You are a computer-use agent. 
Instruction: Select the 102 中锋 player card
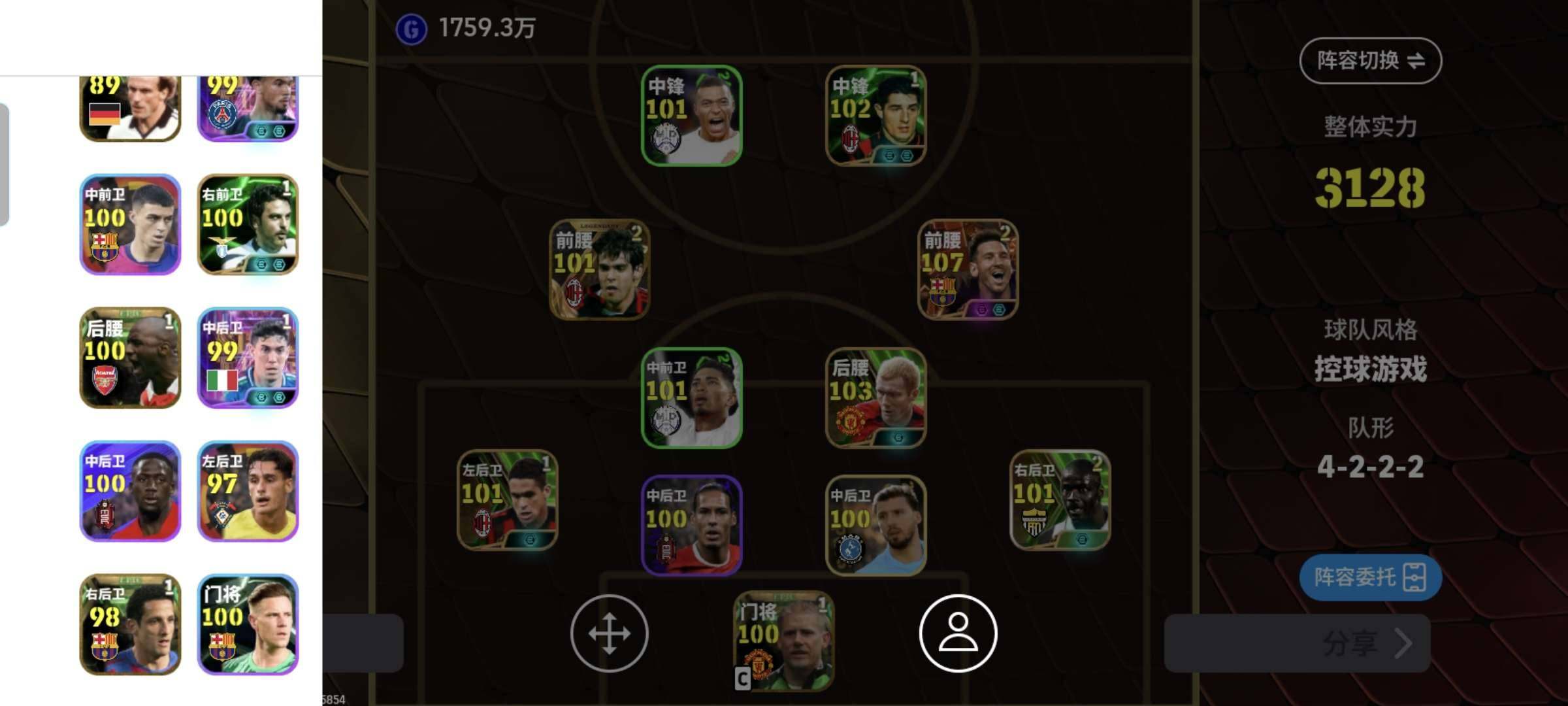pyautogui.click(x=875, y=116)
